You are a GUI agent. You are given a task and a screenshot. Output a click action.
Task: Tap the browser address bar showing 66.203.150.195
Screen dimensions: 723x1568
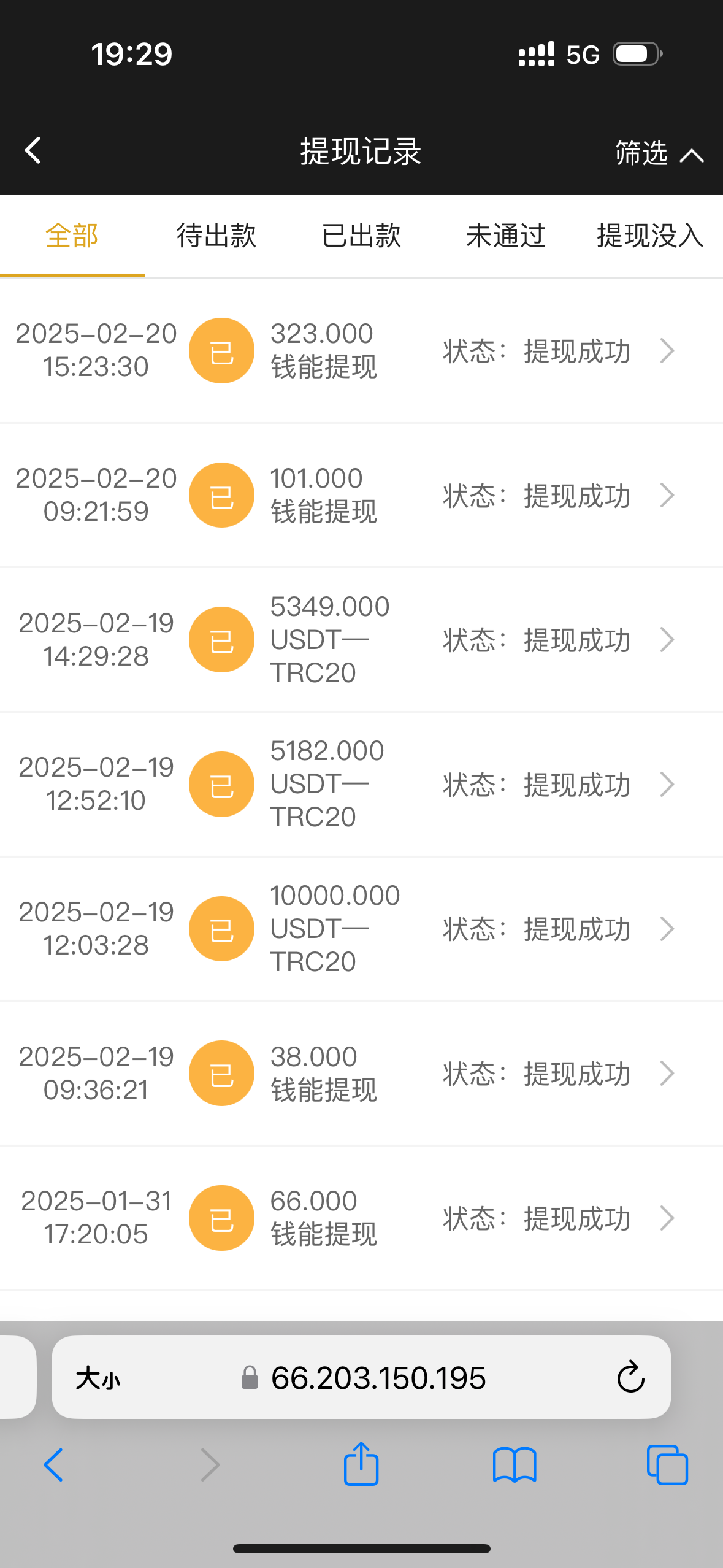(x=378, y=1378)
